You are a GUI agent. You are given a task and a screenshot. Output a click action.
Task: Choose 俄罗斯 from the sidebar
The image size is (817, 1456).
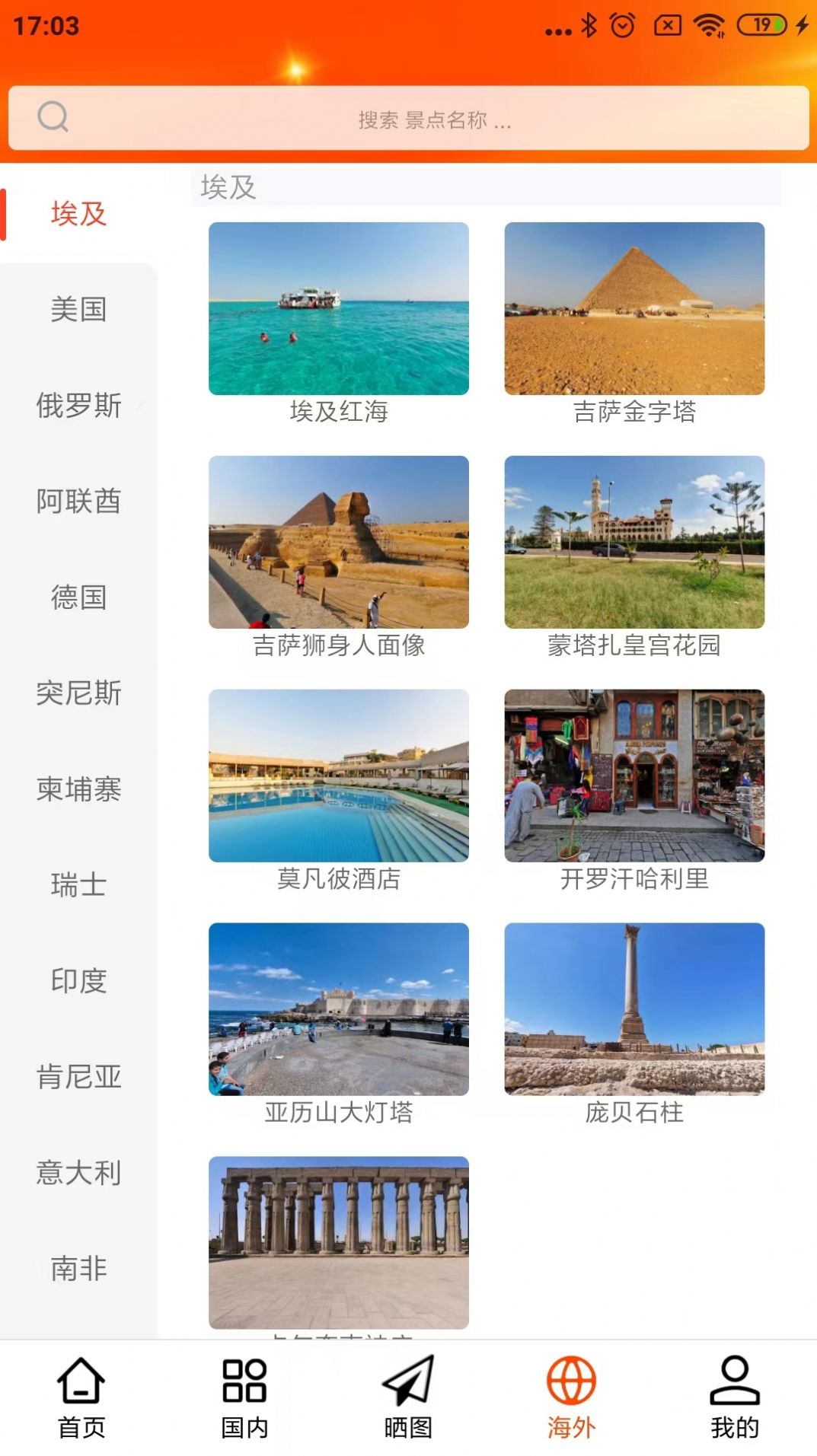click(x=78, y=406)
